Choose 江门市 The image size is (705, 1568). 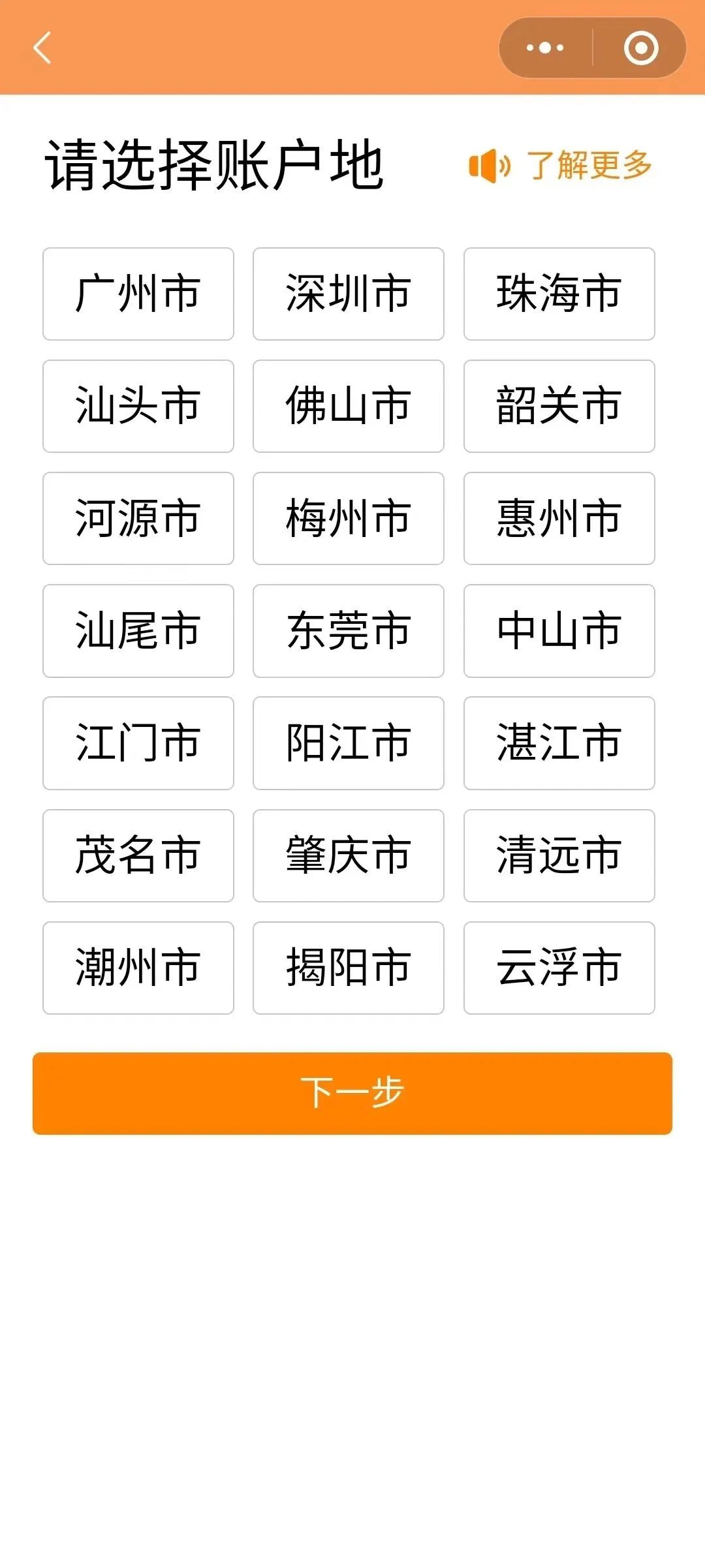click(138, 743)
